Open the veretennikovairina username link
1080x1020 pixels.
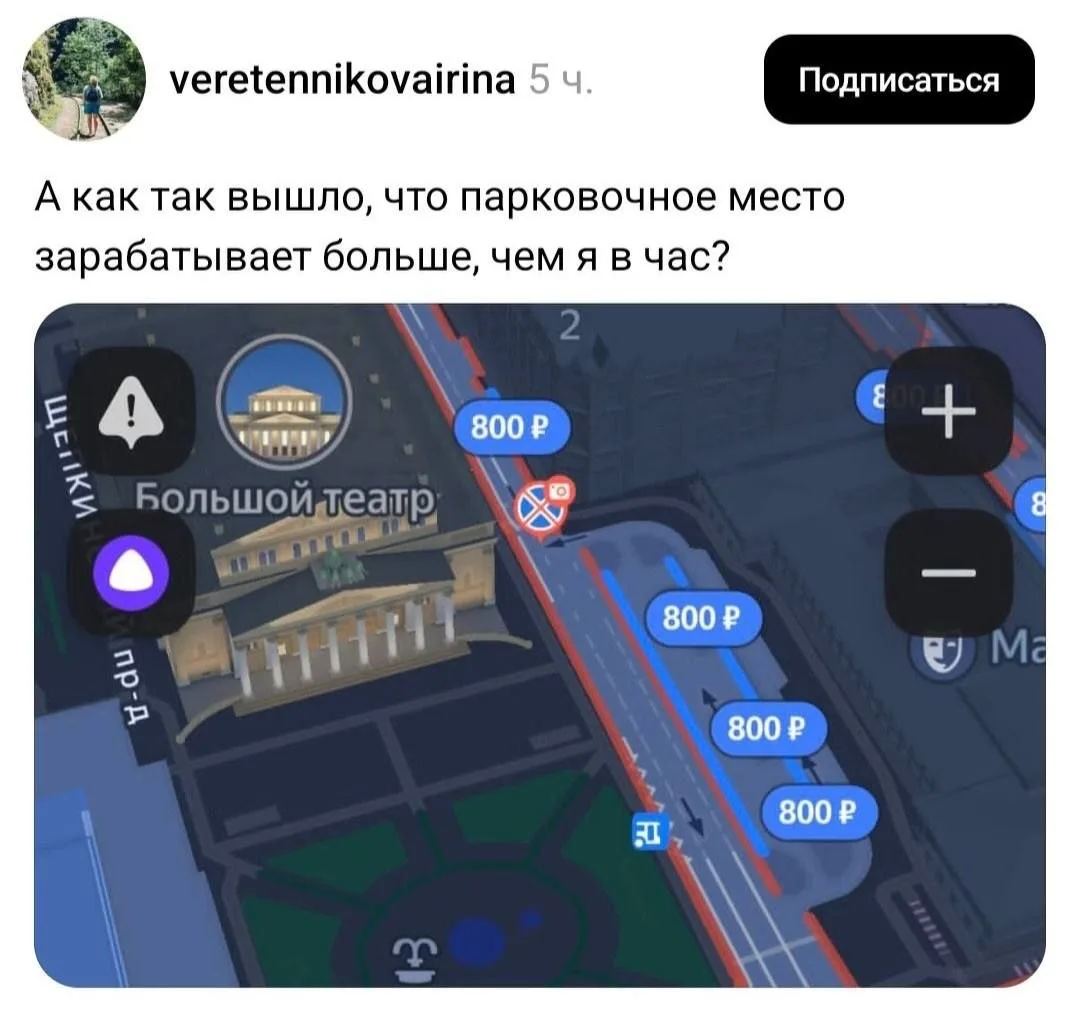click(342, 80)
